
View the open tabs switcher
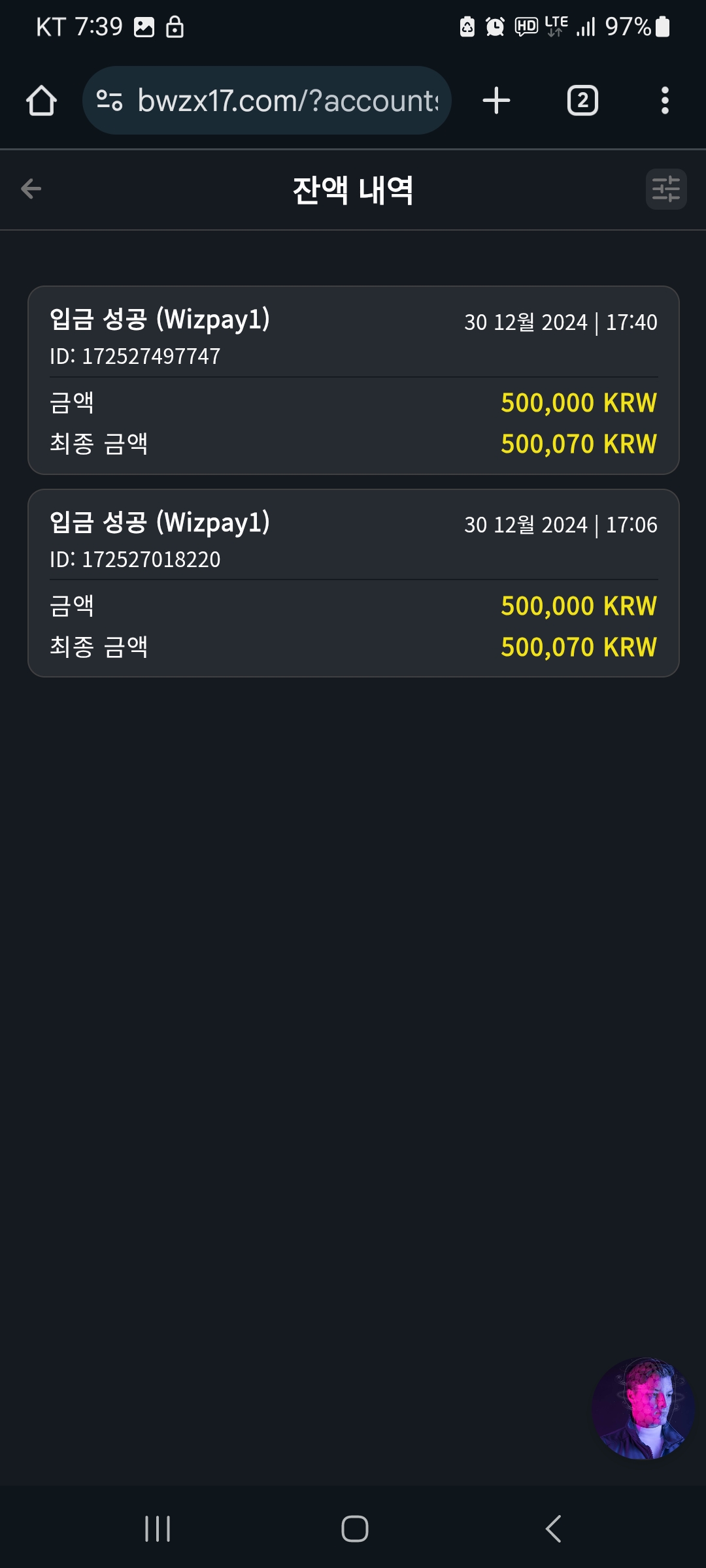pyautogui.click(x=582, y=101)
